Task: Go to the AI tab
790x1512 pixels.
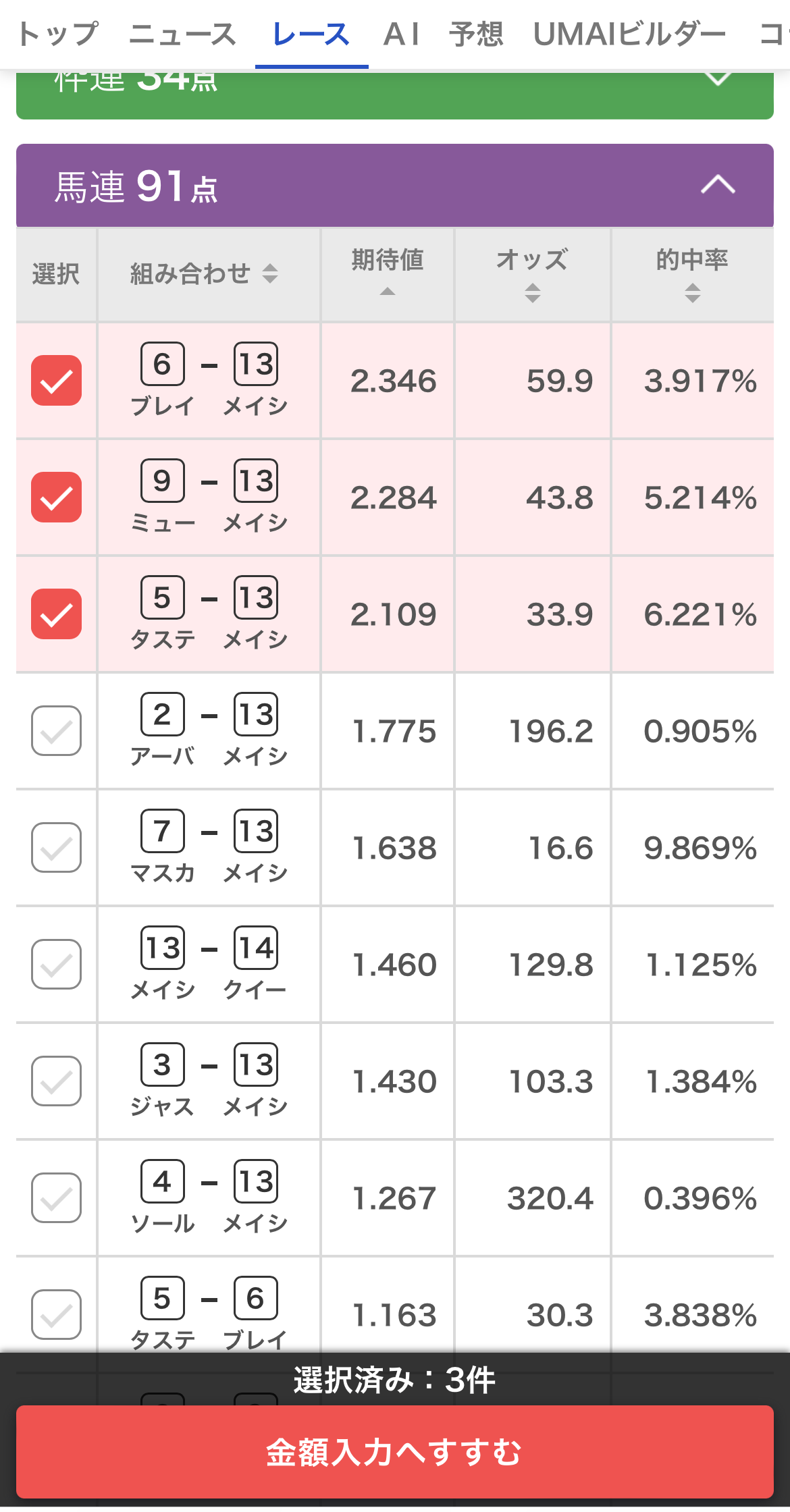Action: pyautogui.click(x=402, y=34)
